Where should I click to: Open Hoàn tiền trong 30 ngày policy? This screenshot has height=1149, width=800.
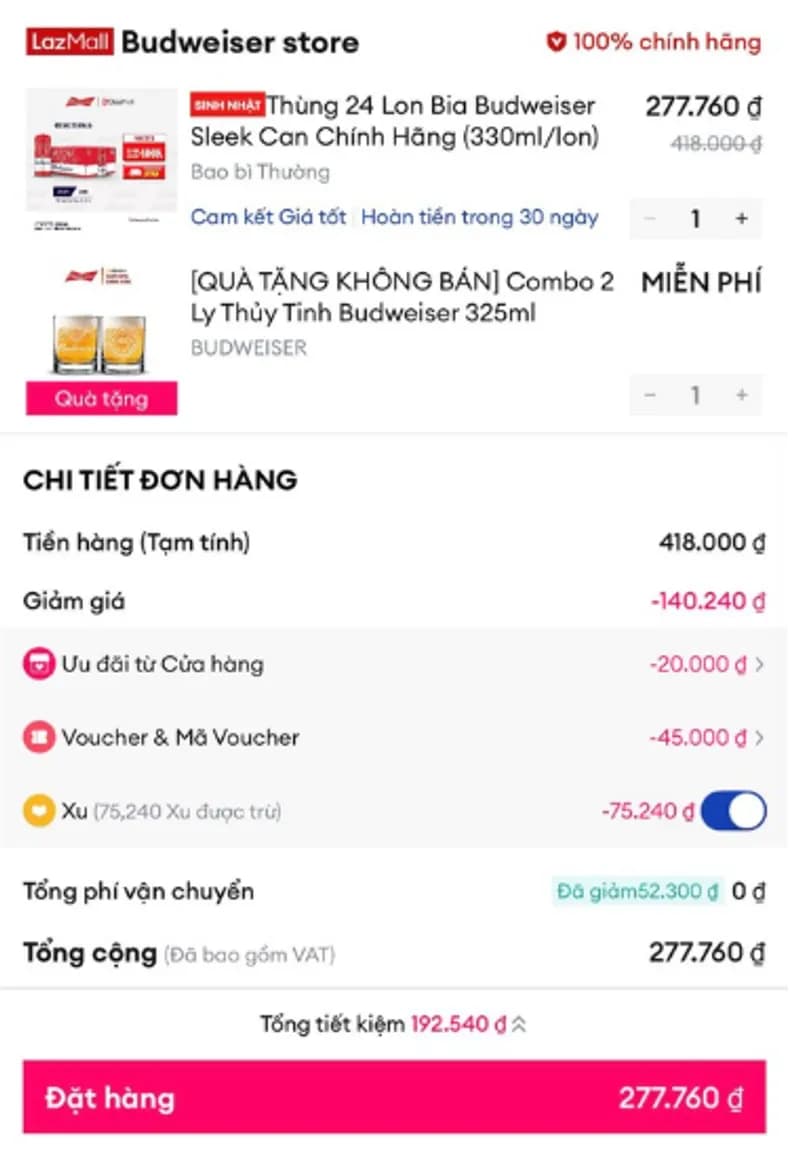tap(479, 217)
